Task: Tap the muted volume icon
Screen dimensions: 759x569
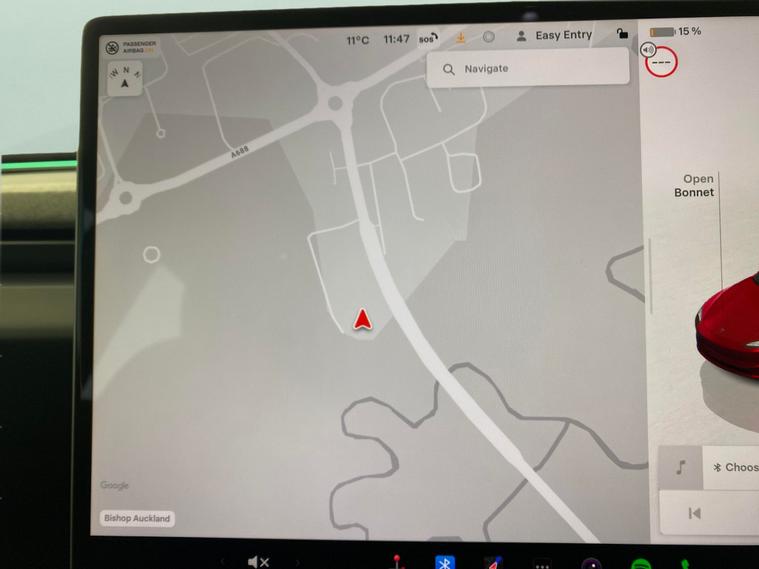Action: (258, 562)
